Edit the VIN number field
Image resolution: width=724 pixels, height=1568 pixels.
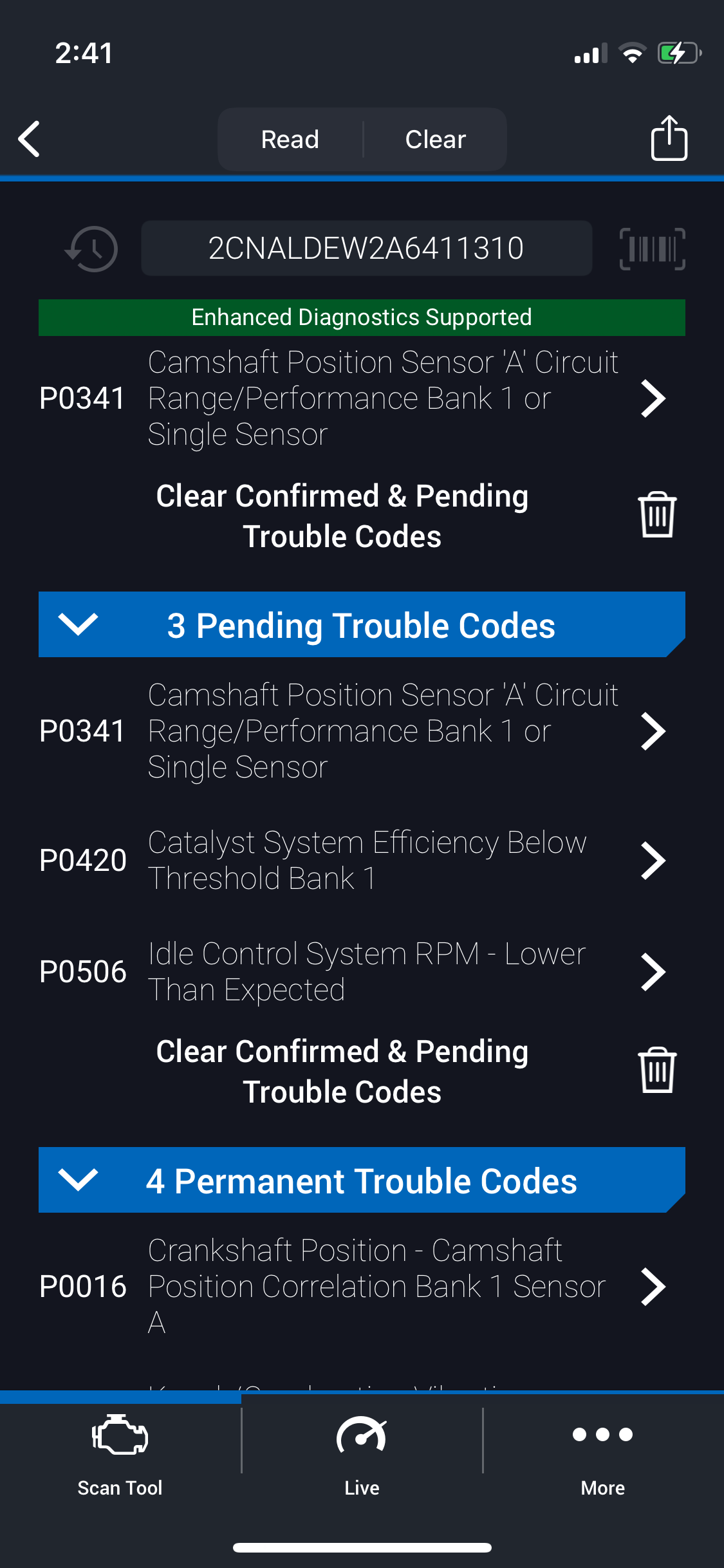(x=366, y=248)
